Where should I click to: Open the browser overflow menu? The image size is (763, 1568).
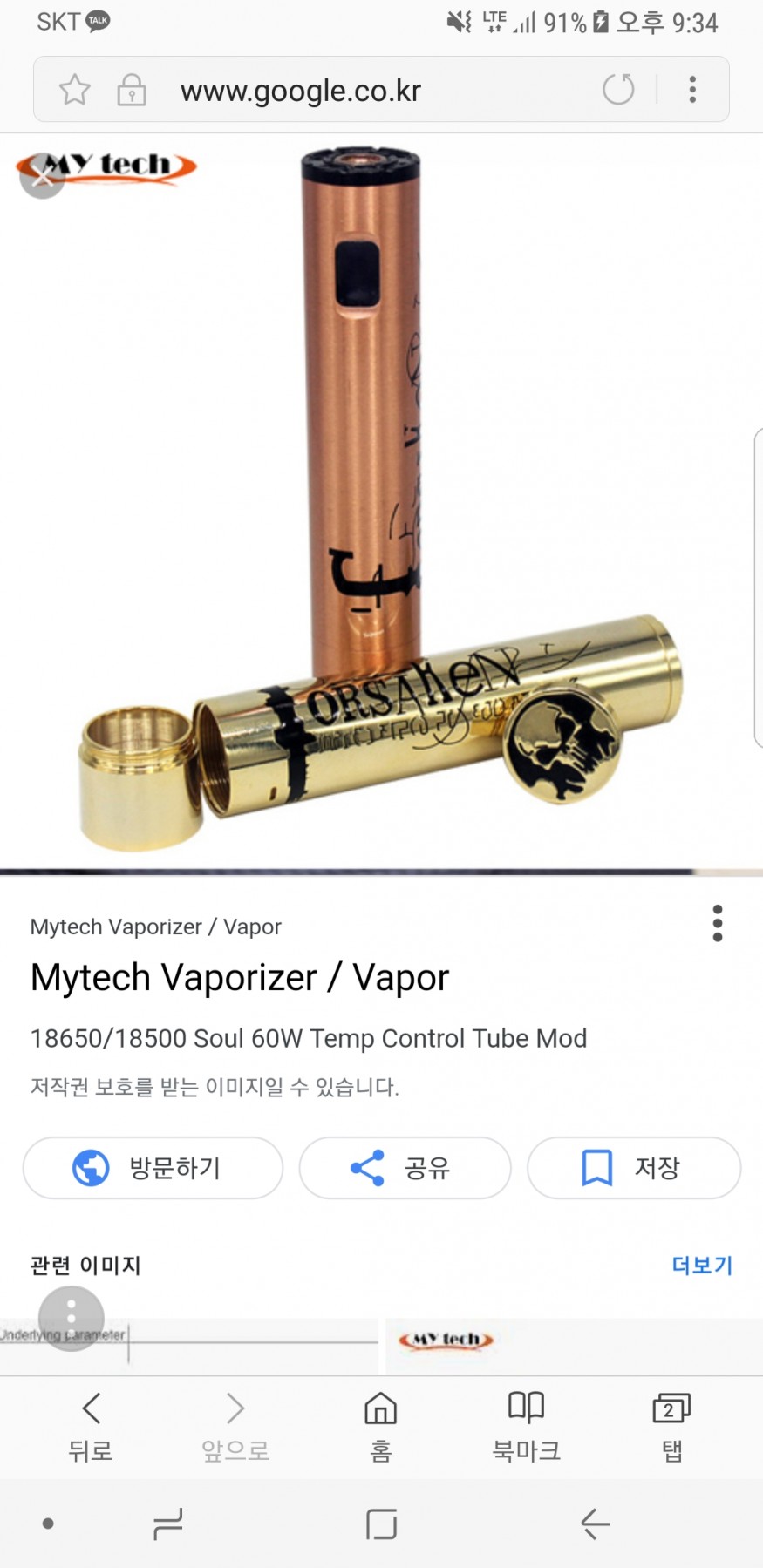[x=692, y=89]
